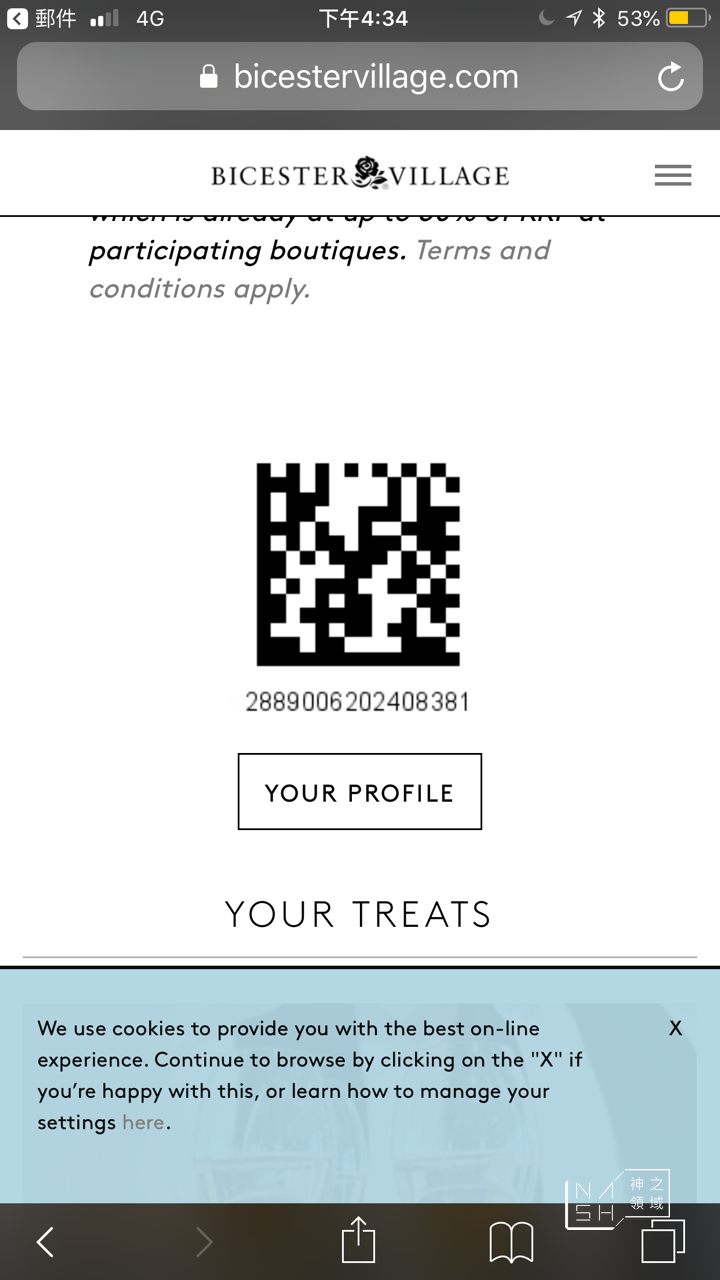
Task: Tap the Bicester Village logo
Action: point(360,175)
